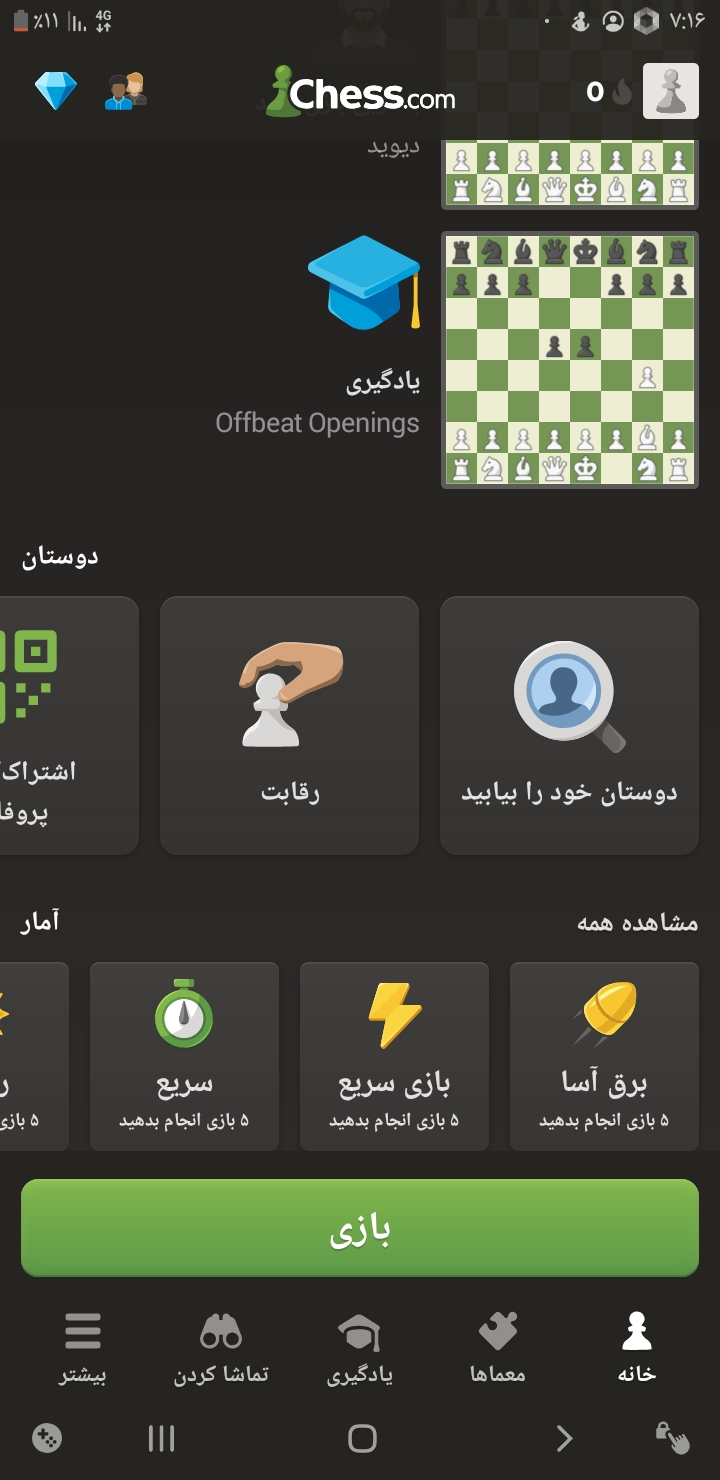Open the رقابت challenge card

[290, 726]
